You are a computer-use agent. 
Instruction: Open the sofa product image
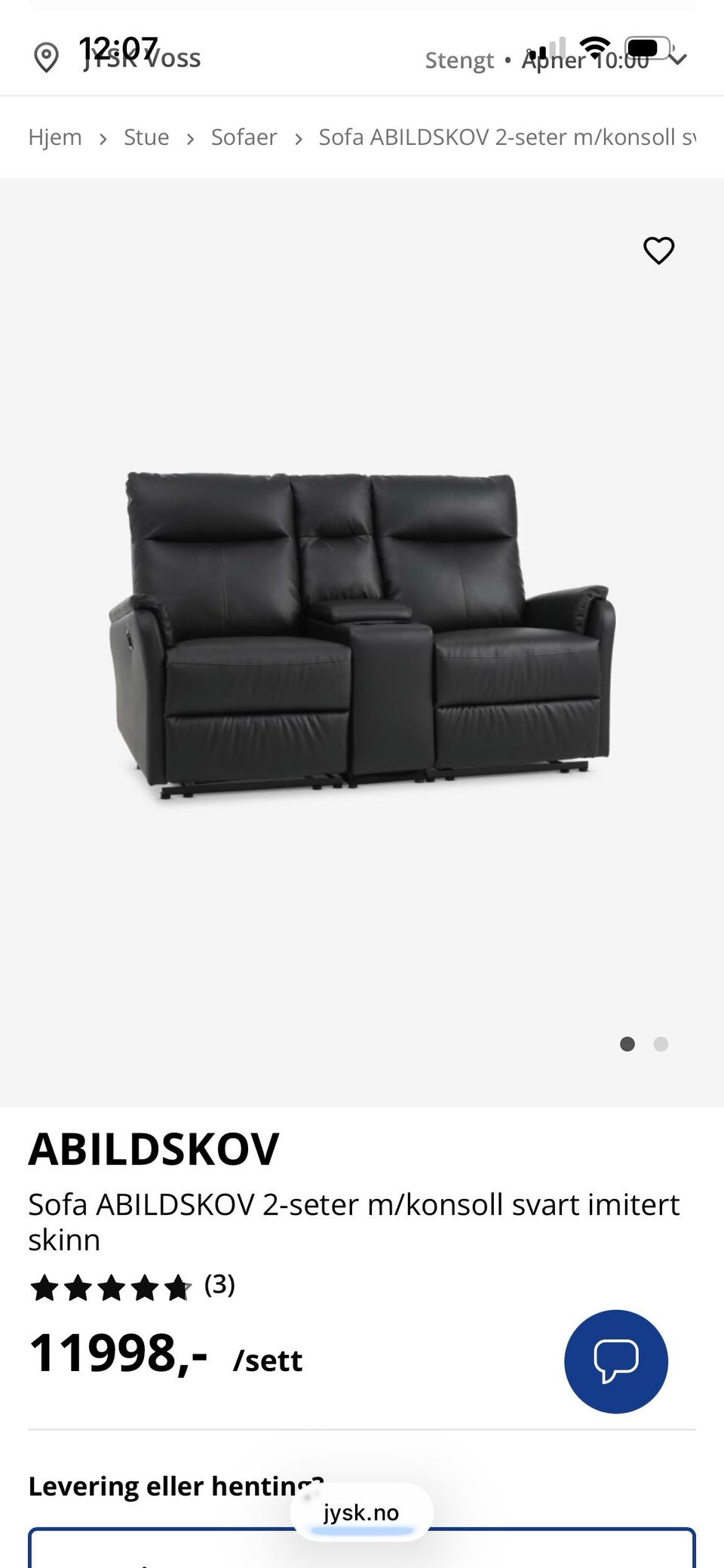(362, 635)
